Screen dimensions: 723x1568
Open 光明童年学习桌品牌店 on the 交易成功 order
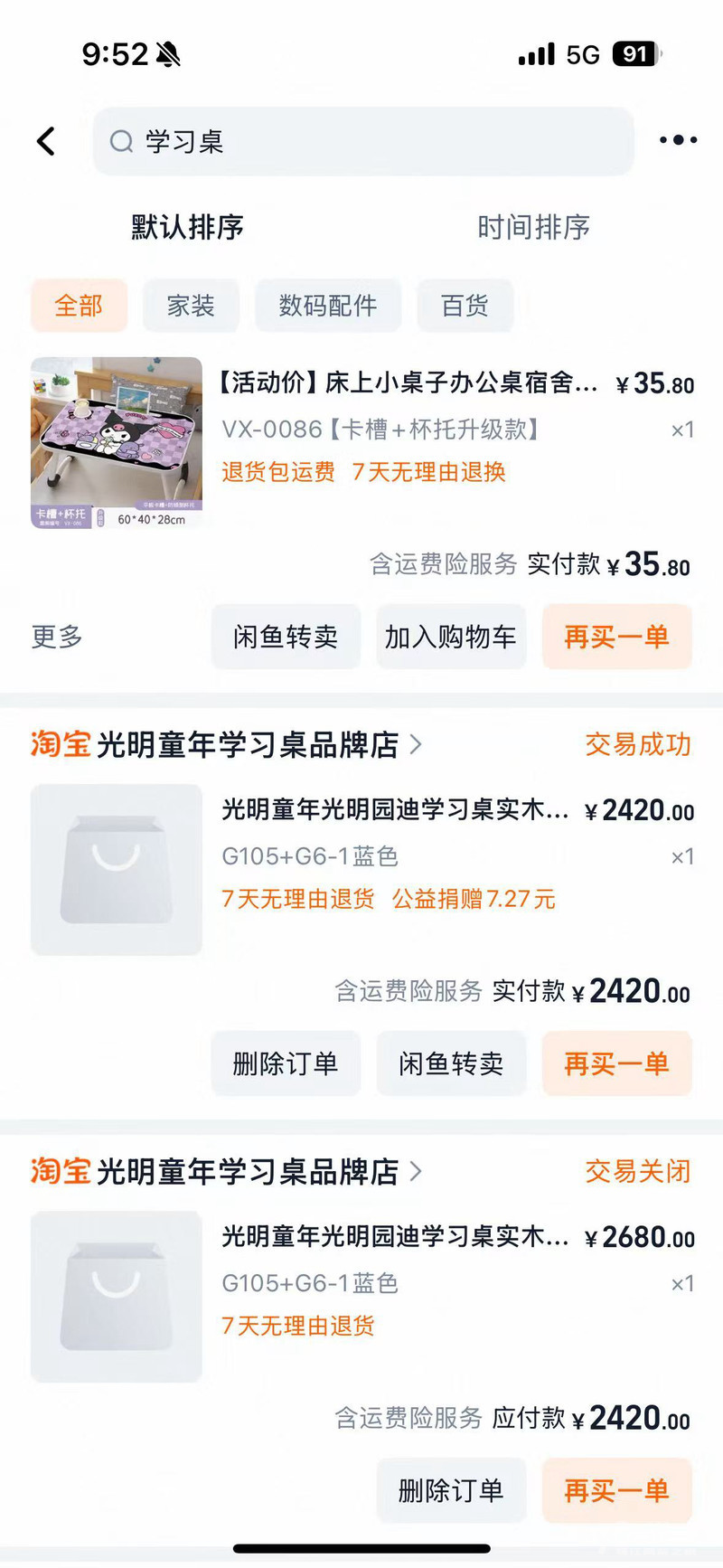pos(248,745)
